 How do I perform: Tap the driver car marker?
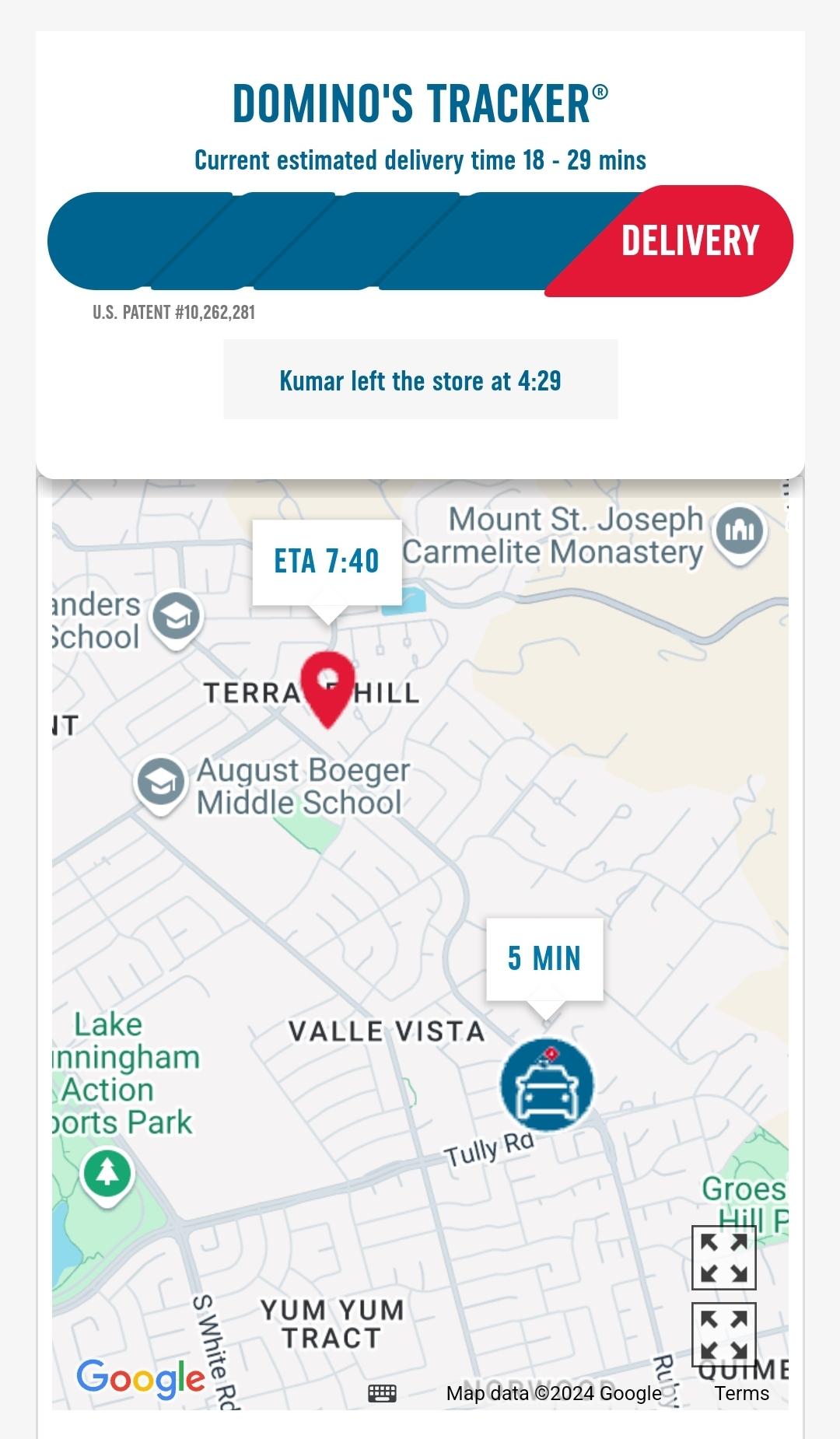pos(547,1084)
